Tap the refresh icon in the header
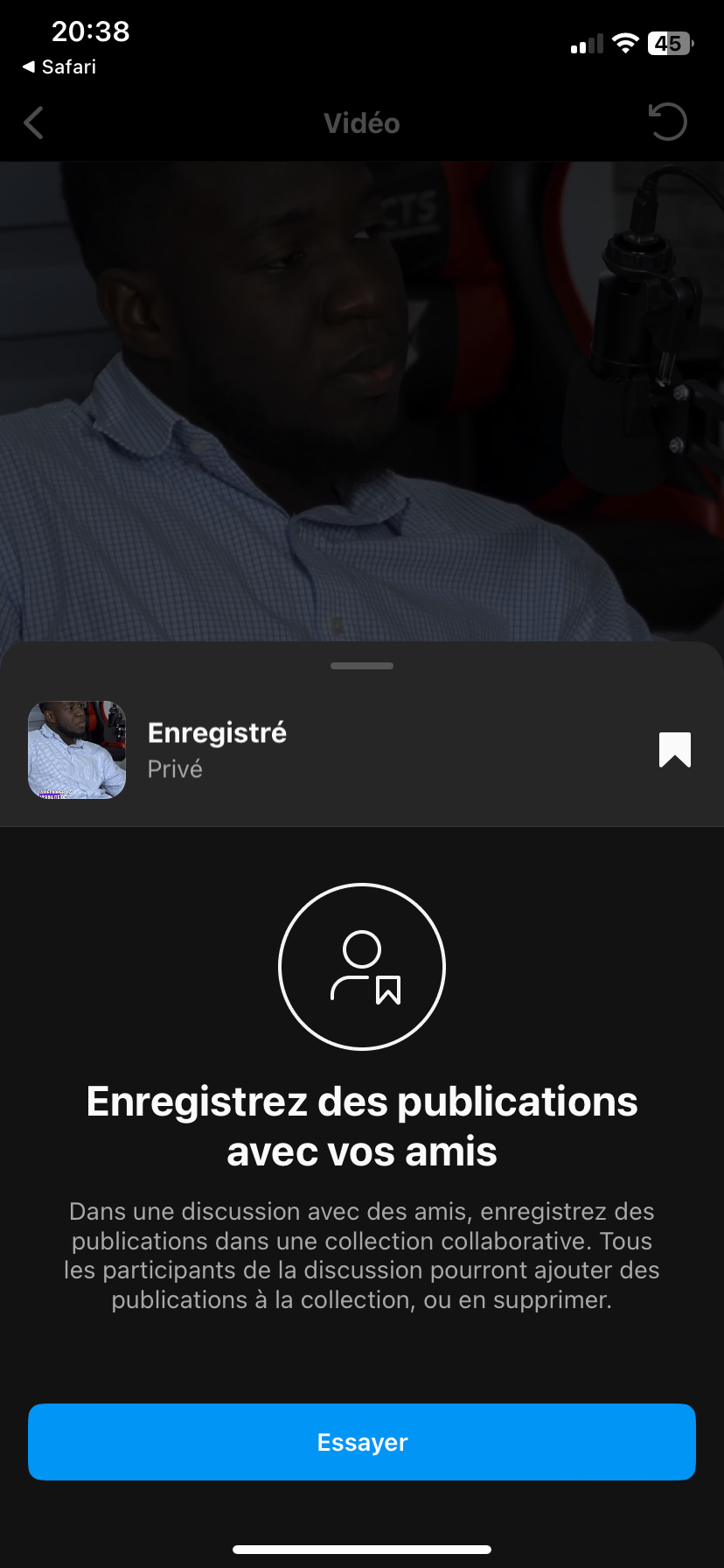 tap(668, 122)
